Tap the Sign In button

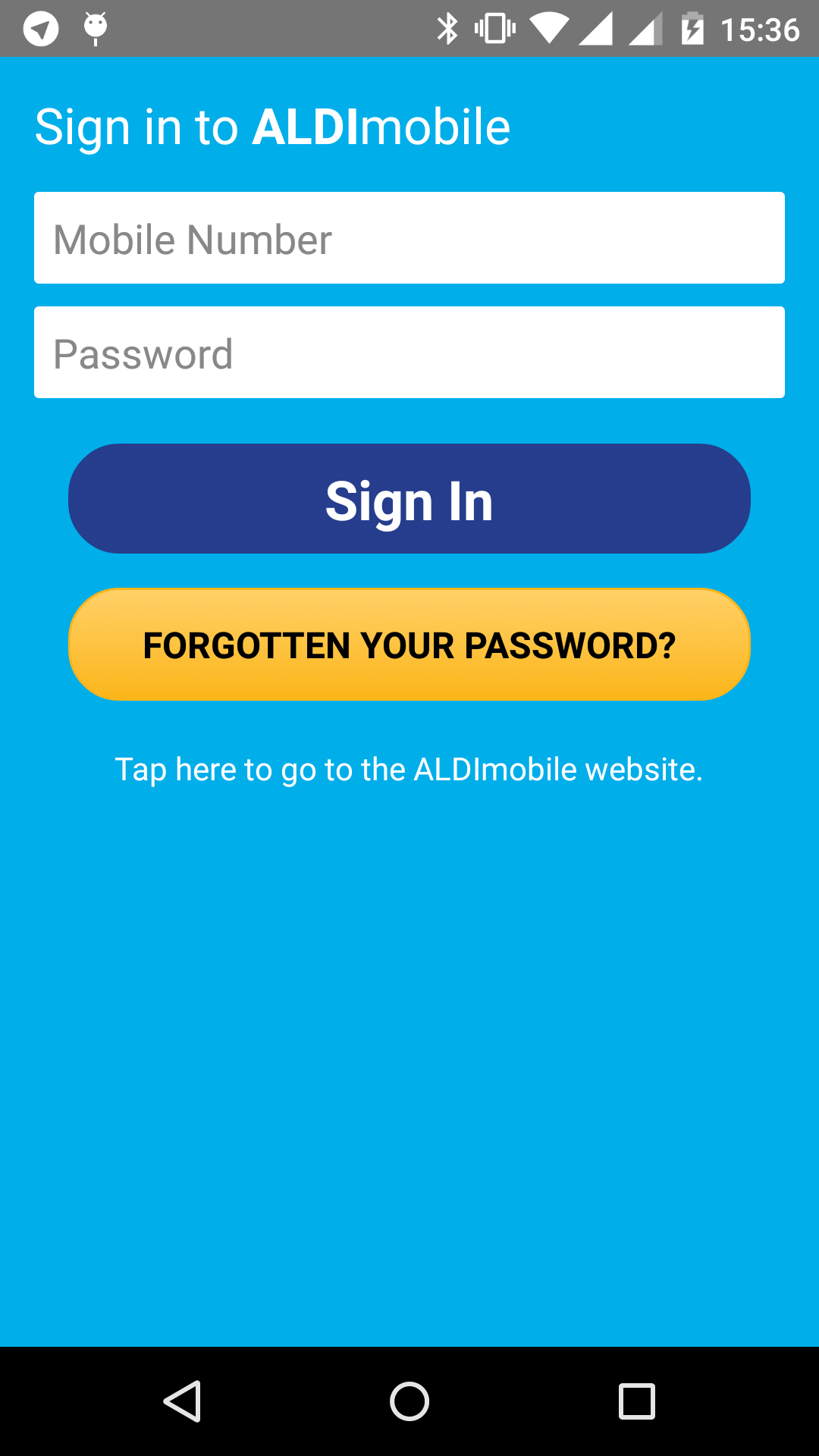click(409, 499)
